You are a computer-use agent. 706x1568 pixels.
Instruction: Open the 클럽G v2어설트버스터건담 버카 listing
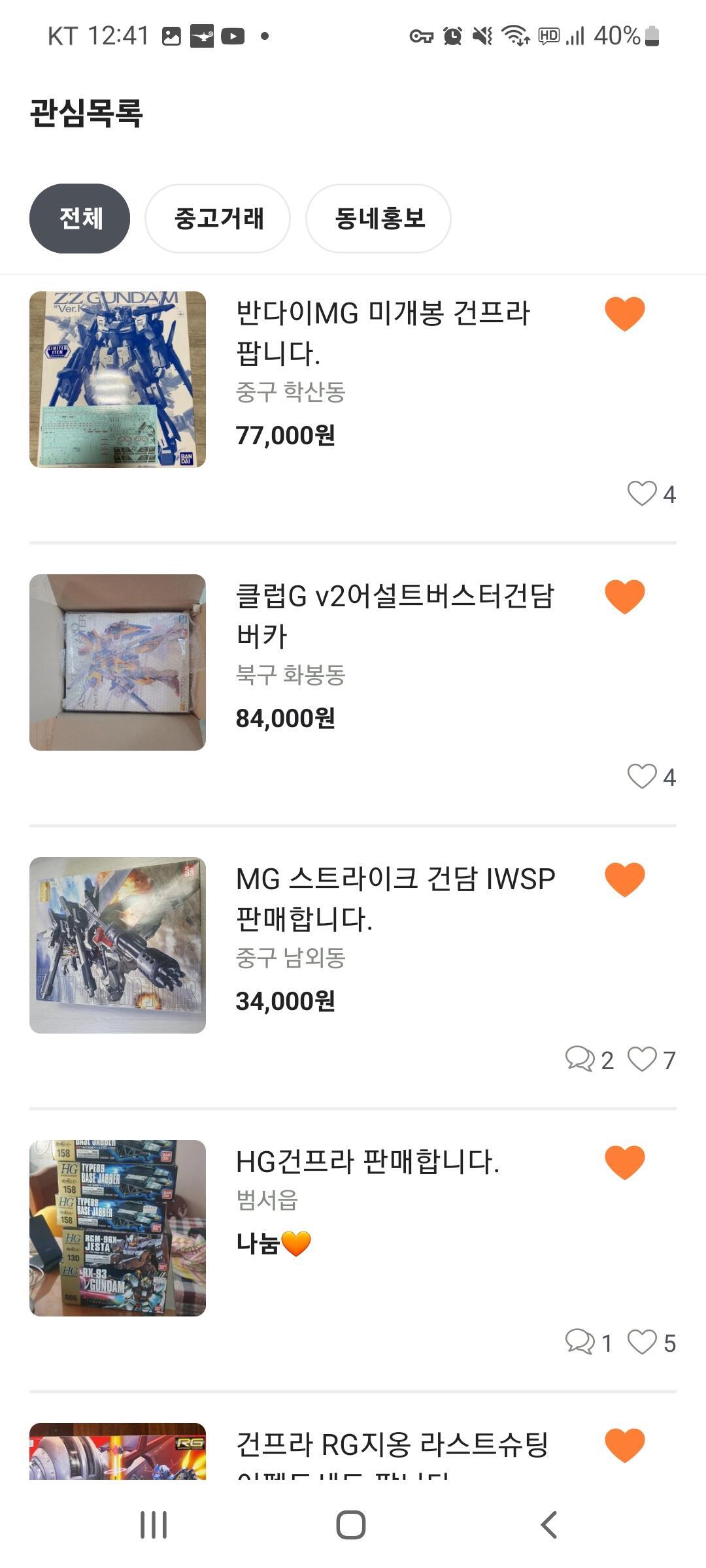394,615
